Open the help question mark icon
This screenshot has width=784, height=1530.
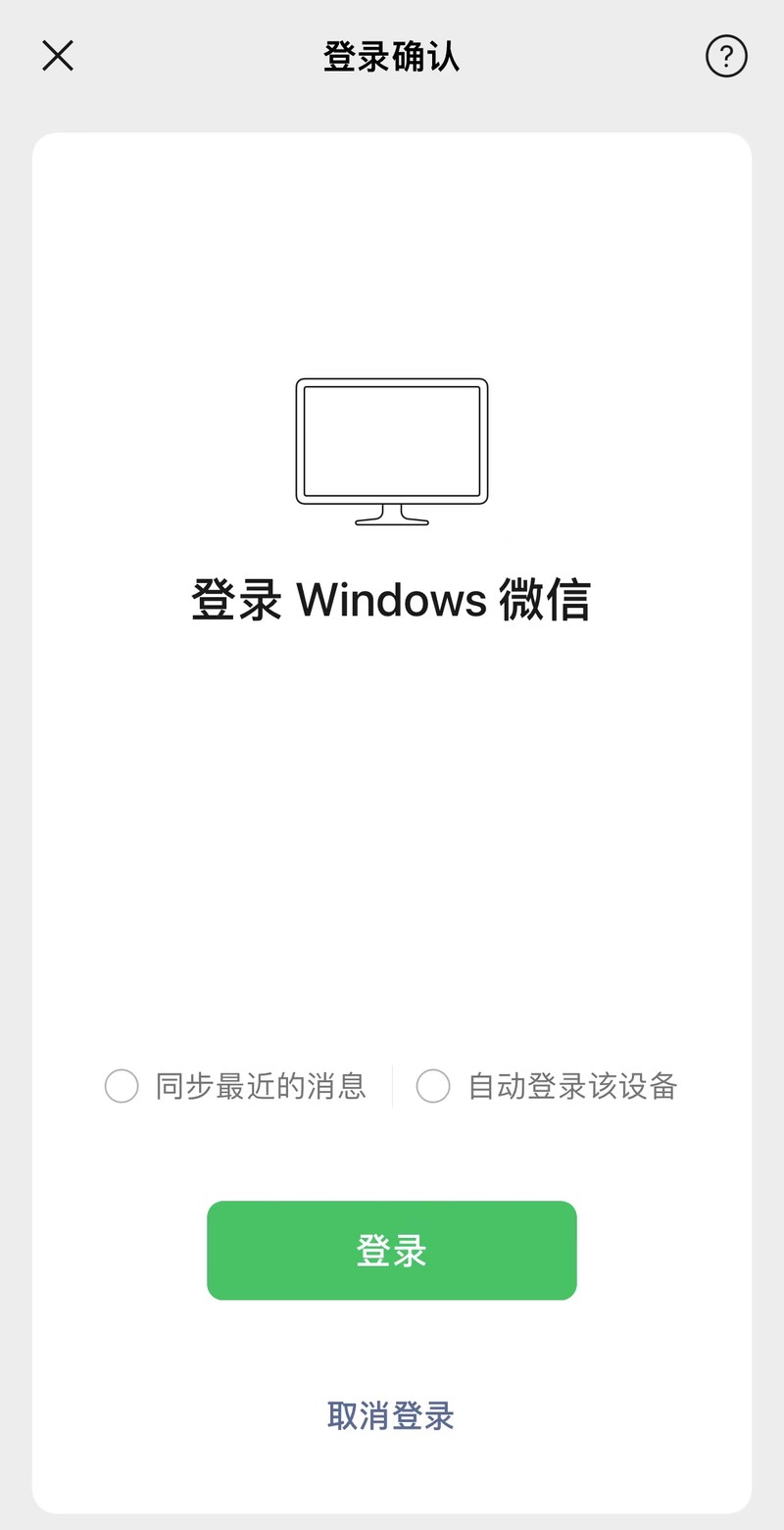726,56
